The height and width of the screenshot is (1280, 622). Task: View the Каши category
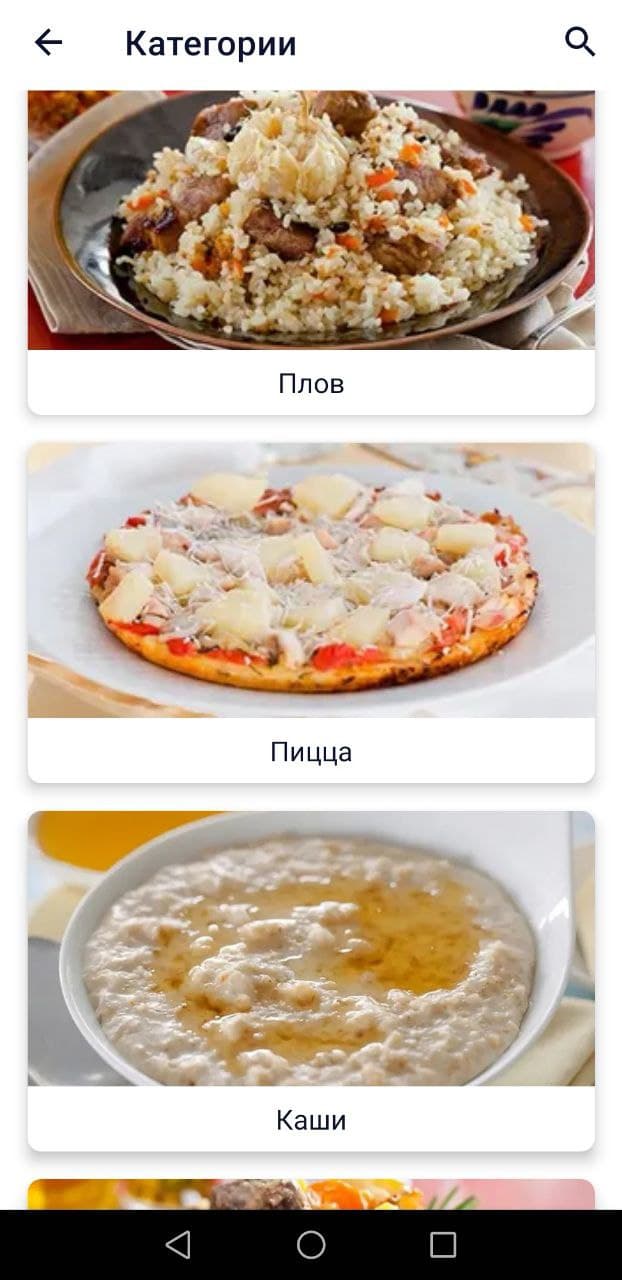311,980
